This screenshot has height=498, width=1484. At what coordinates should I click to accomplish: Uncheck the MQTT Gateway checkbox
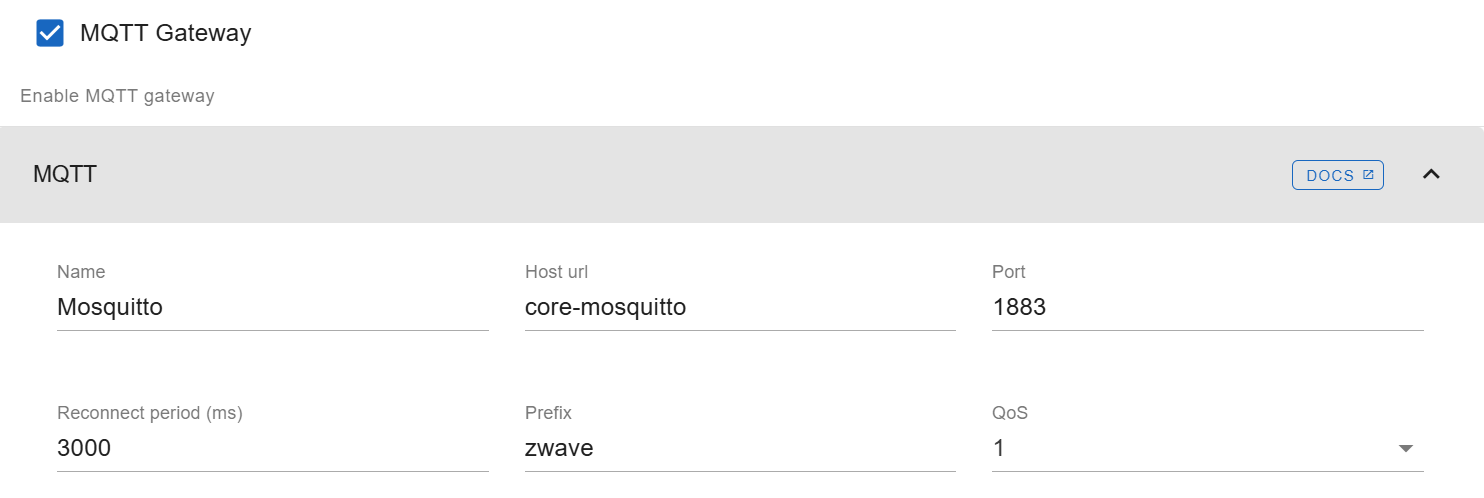[x=50, y=33]
